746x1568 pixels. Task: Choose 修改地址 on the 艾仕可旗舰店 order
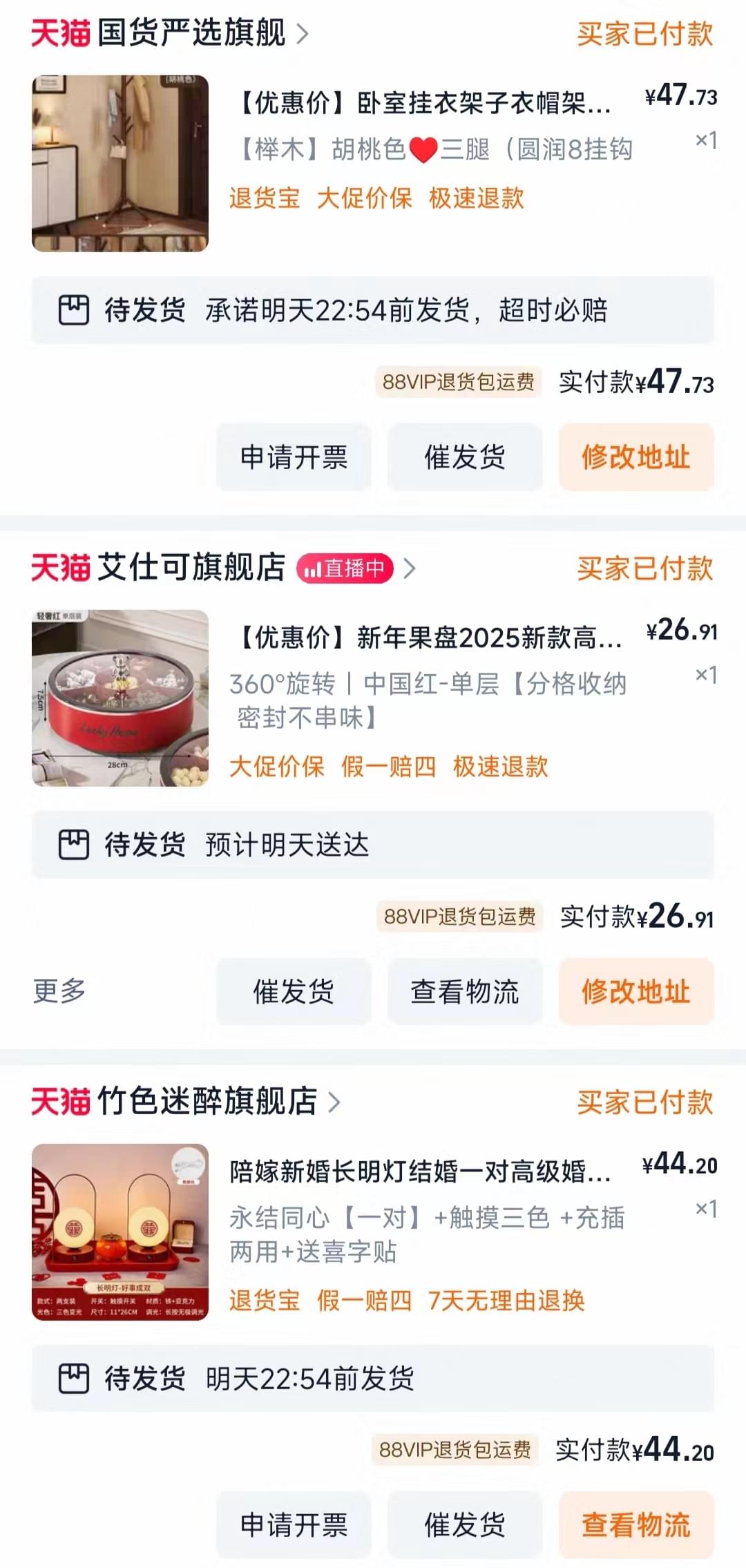click(x=635, y=991)
